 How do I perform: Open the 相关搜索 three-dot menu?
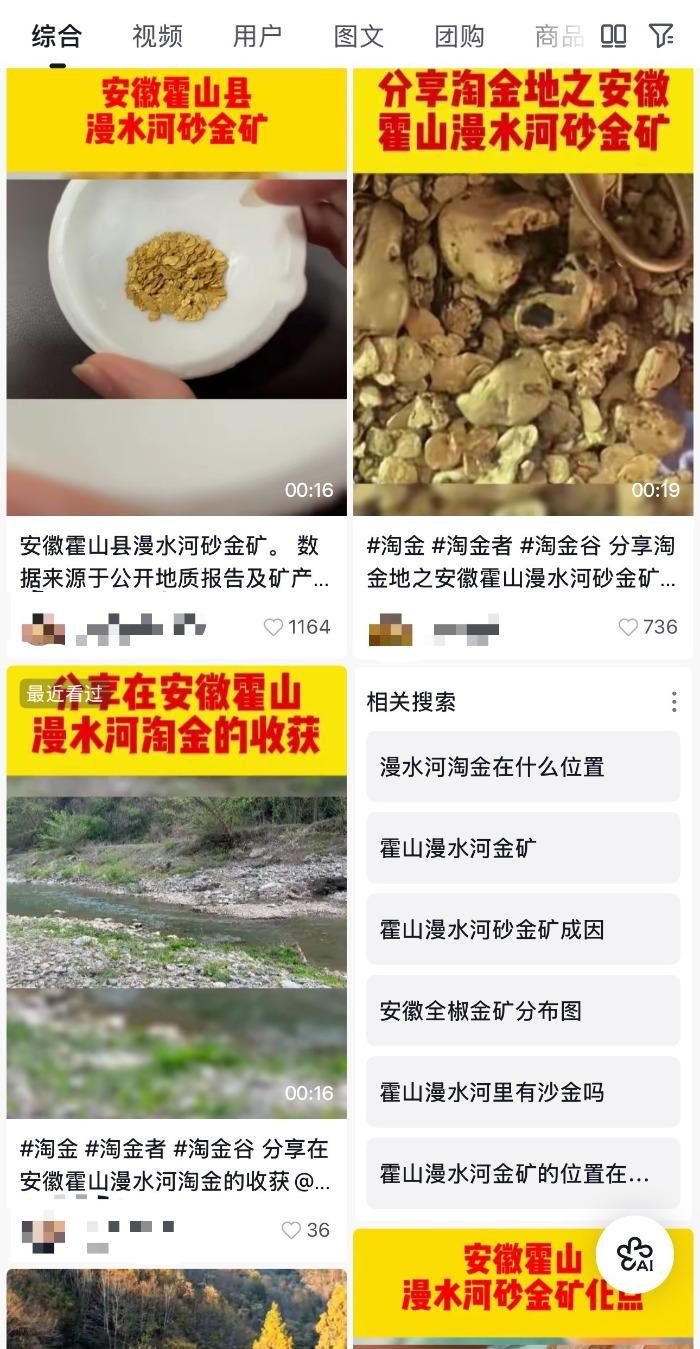[x=674, y=702]
